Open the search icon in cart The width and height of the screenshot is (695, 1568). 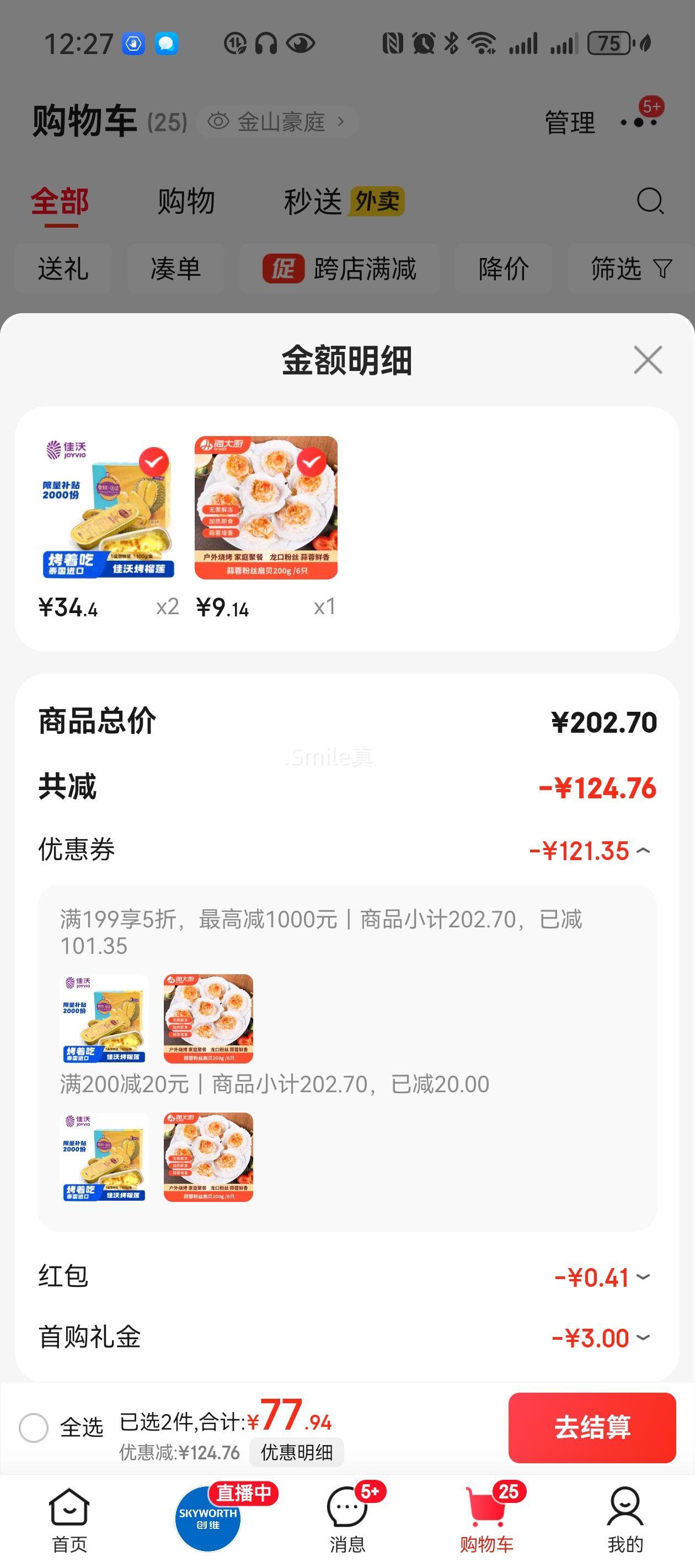[x=650, y=201]
